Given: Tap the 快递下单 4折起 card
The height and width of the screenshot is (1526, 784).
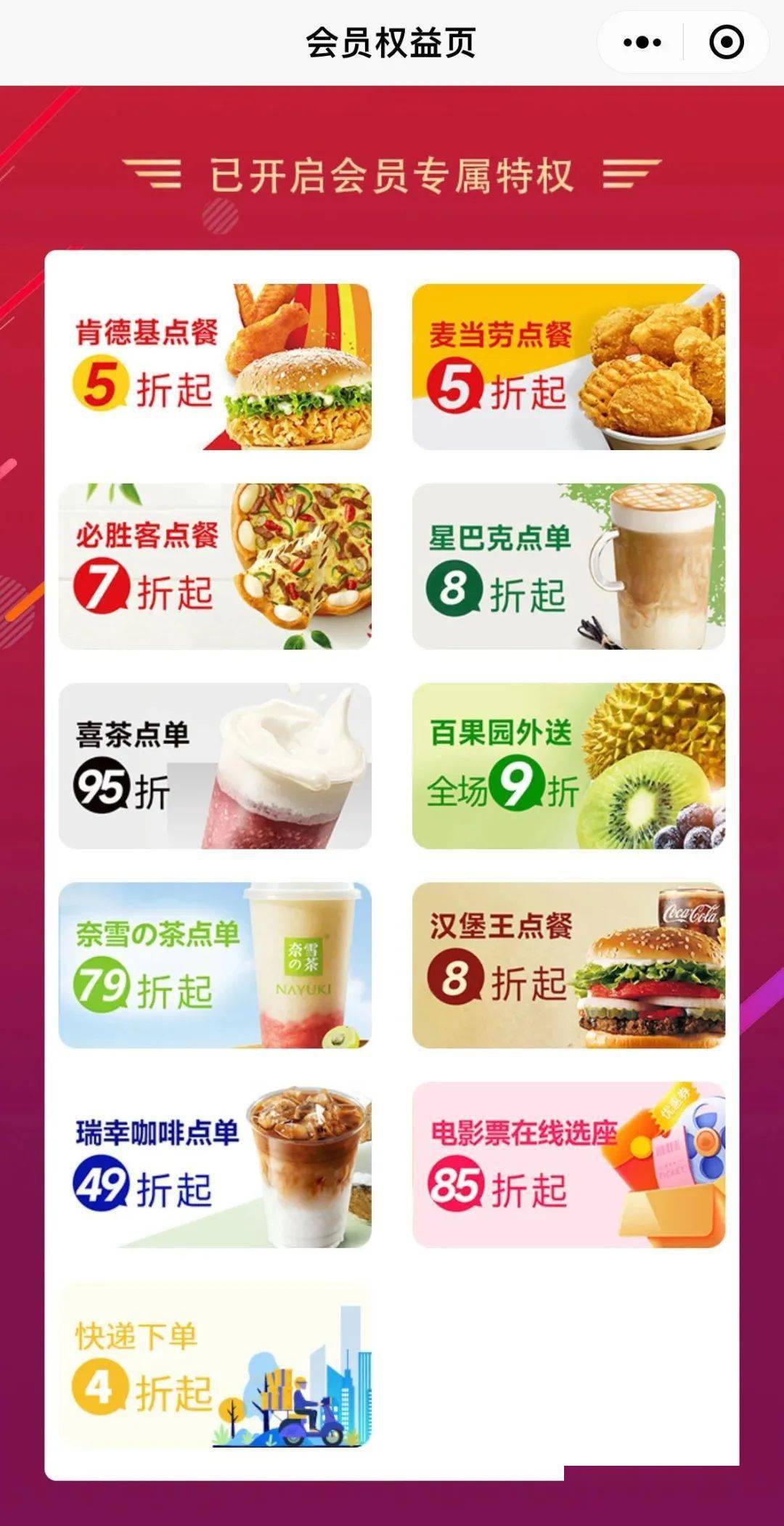Looking at the screenshot, I should coord(215,1365).
